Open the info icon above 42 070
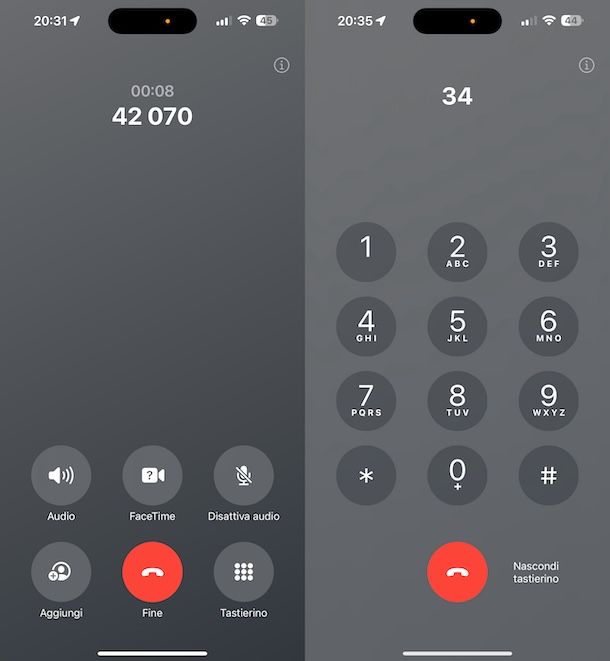The width and height of the screenshot is (610, 661). (x=281, y=65)
